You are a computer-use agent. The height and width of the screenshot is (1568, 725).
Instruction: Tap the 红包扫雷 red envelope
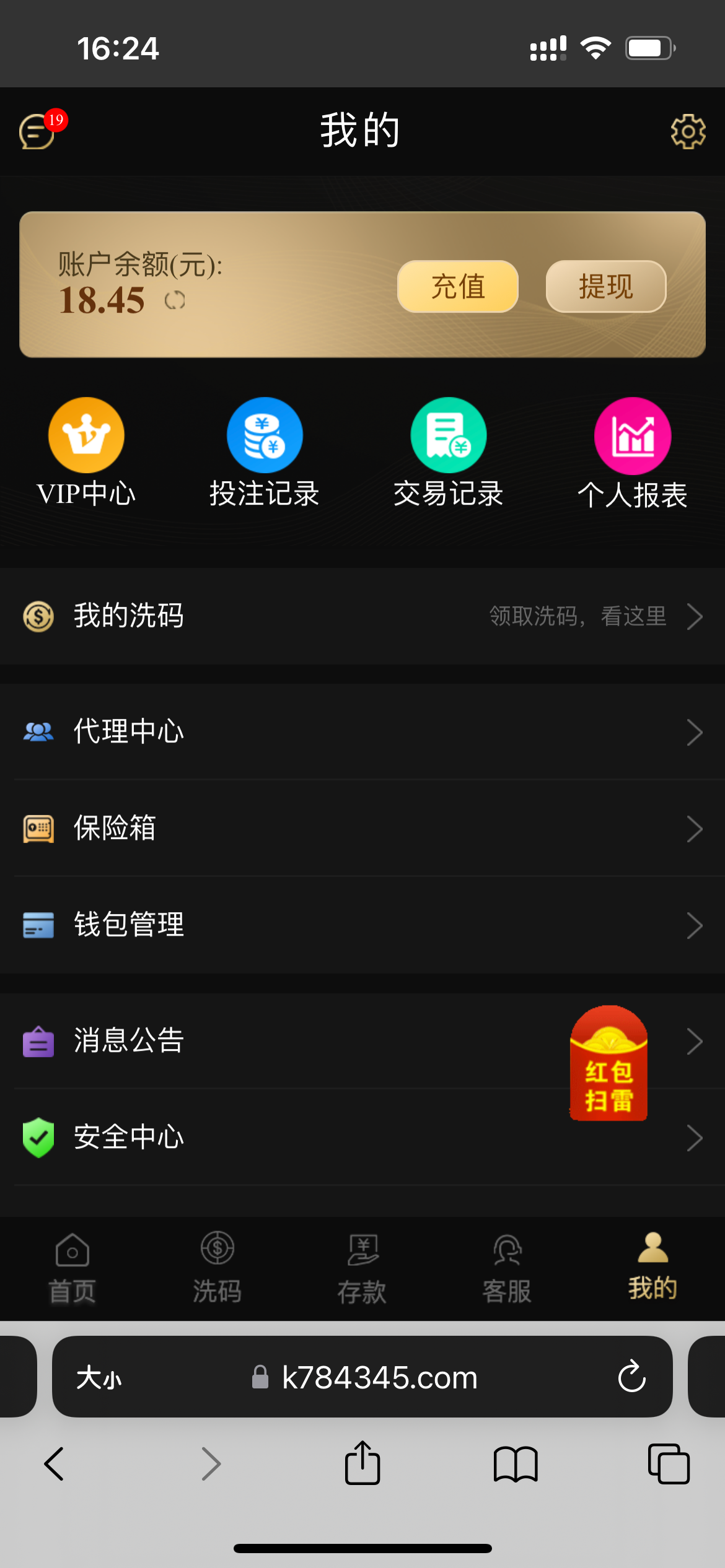609,1063
